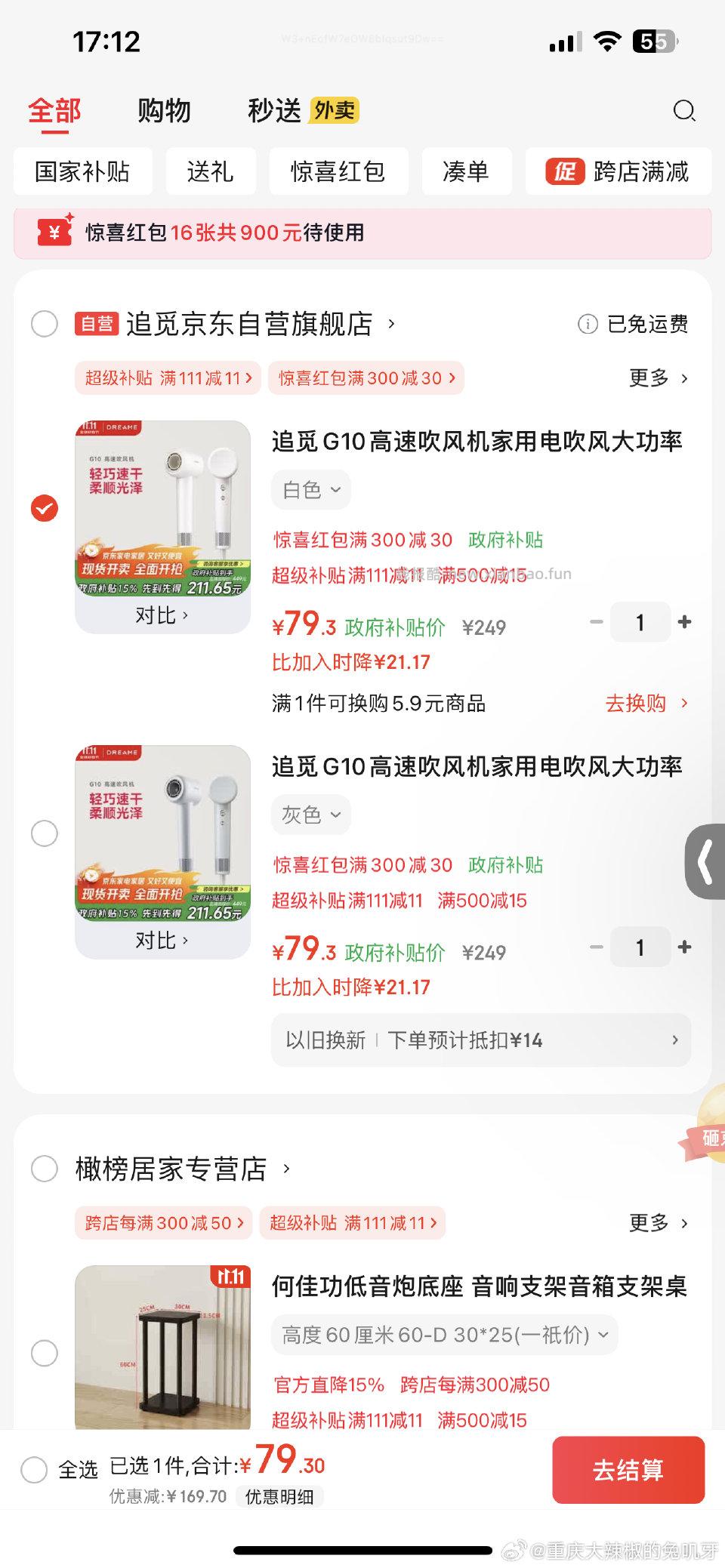
Task: Switch to the 购物 tab
Action: coord(165,110)
